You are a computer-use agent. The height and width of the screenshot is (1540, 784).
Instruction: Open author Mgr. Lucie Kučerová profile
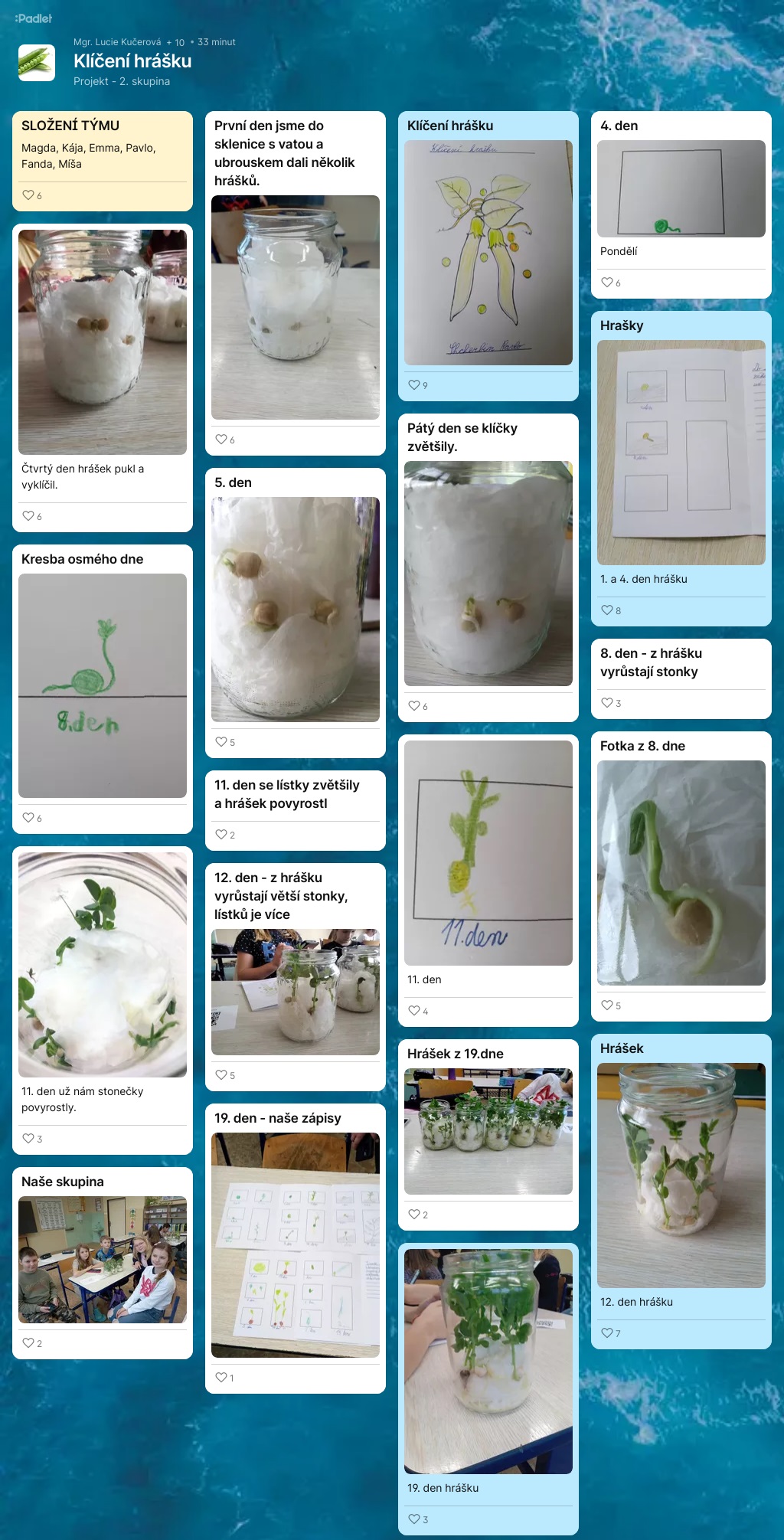117,42
